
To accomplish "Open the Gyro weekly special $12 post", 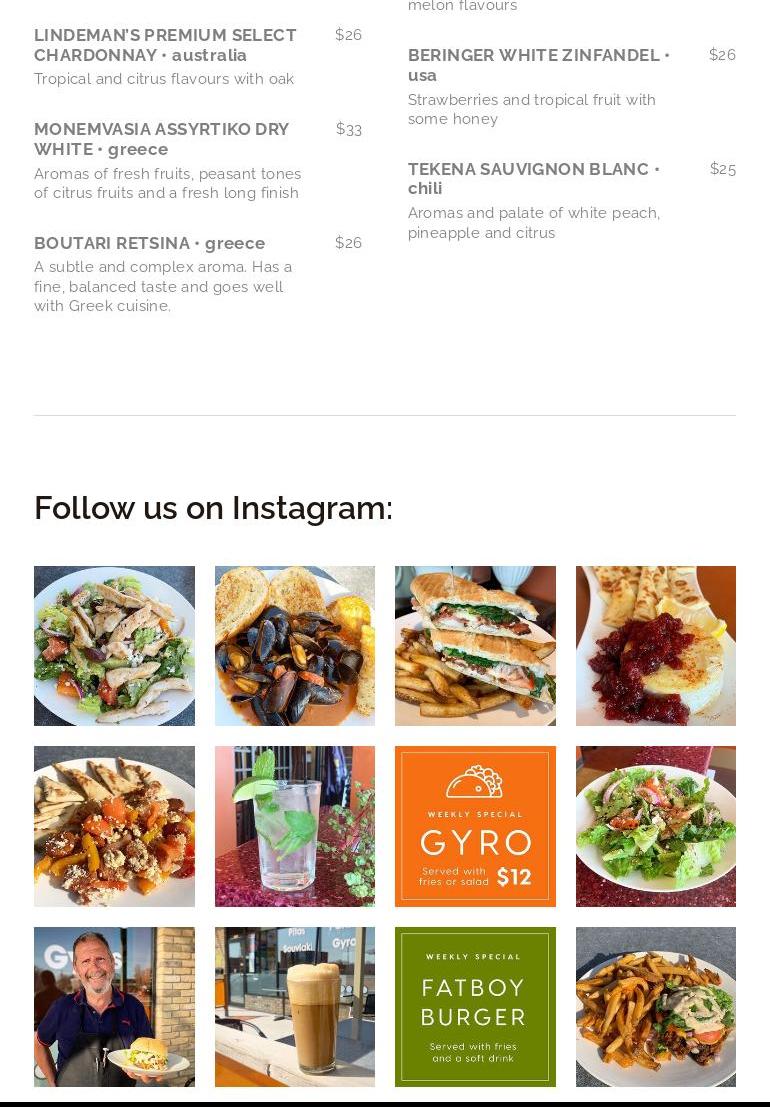I will [x=475, y=826].
